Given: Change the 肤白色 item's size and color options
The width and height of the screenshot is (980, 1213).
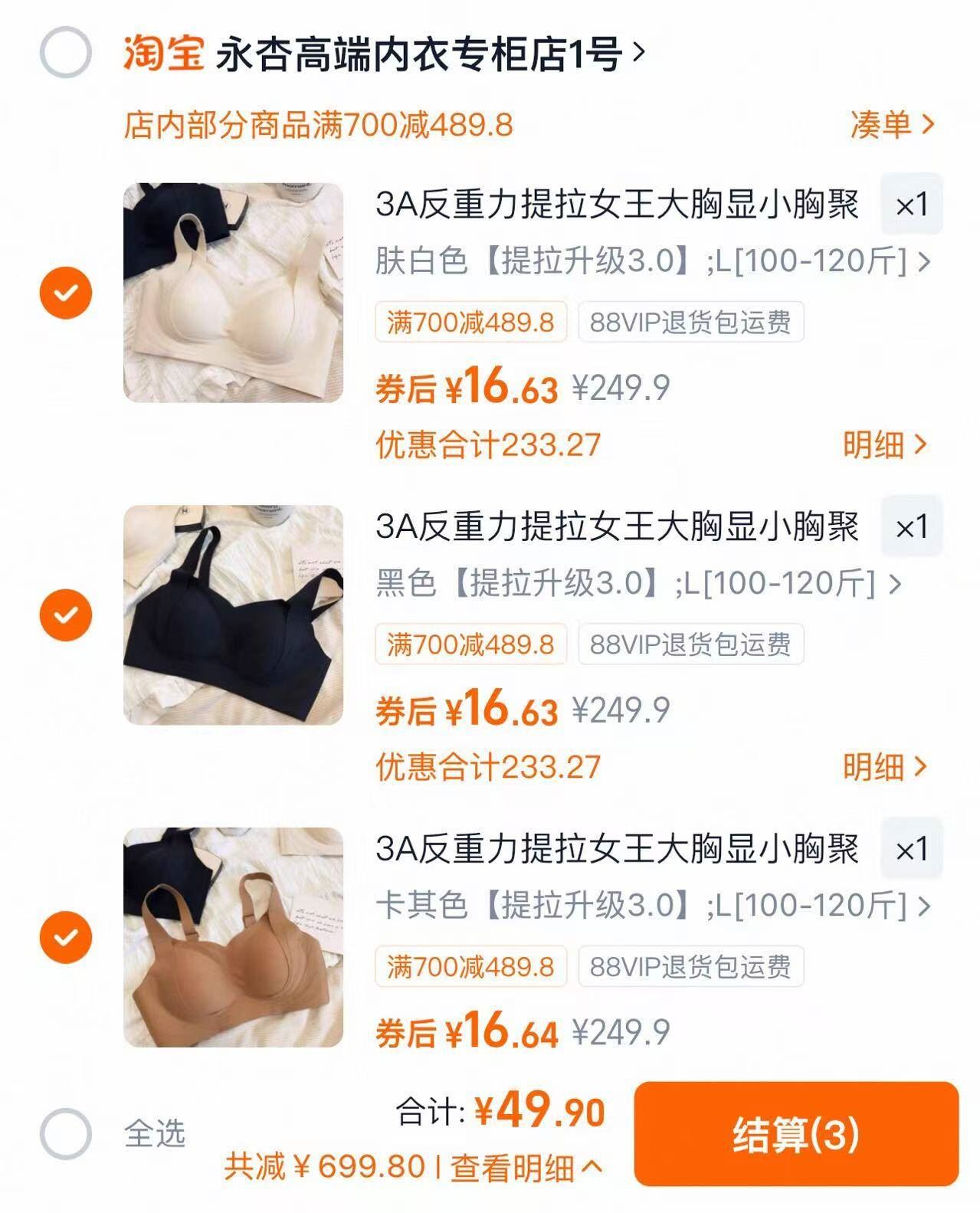Looking at the screenshot, I should pyautogui.click(x=651, y=262).
